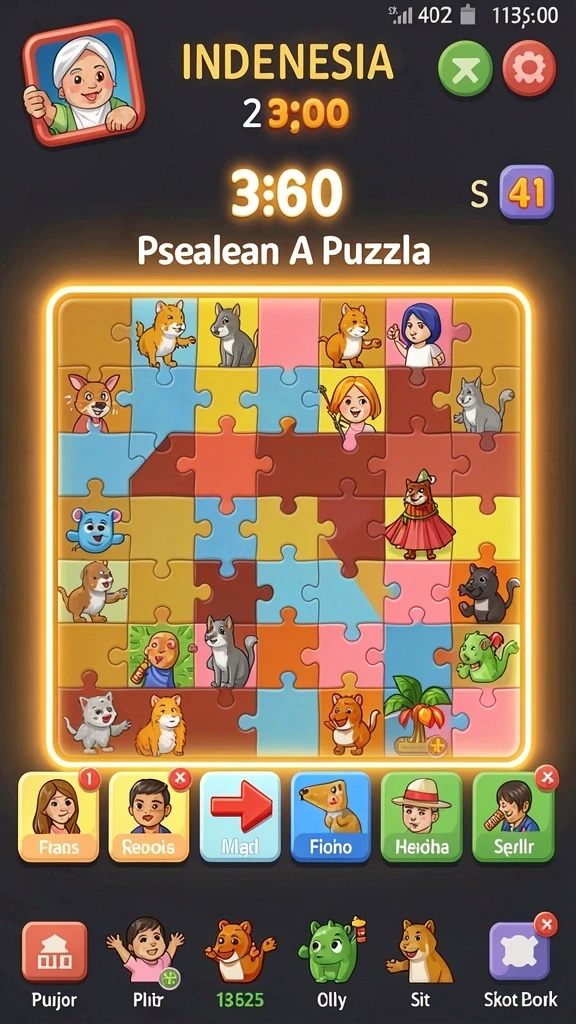576x1024 pixels.
Task: Select the Fioho card
Action: click(330, 817)
